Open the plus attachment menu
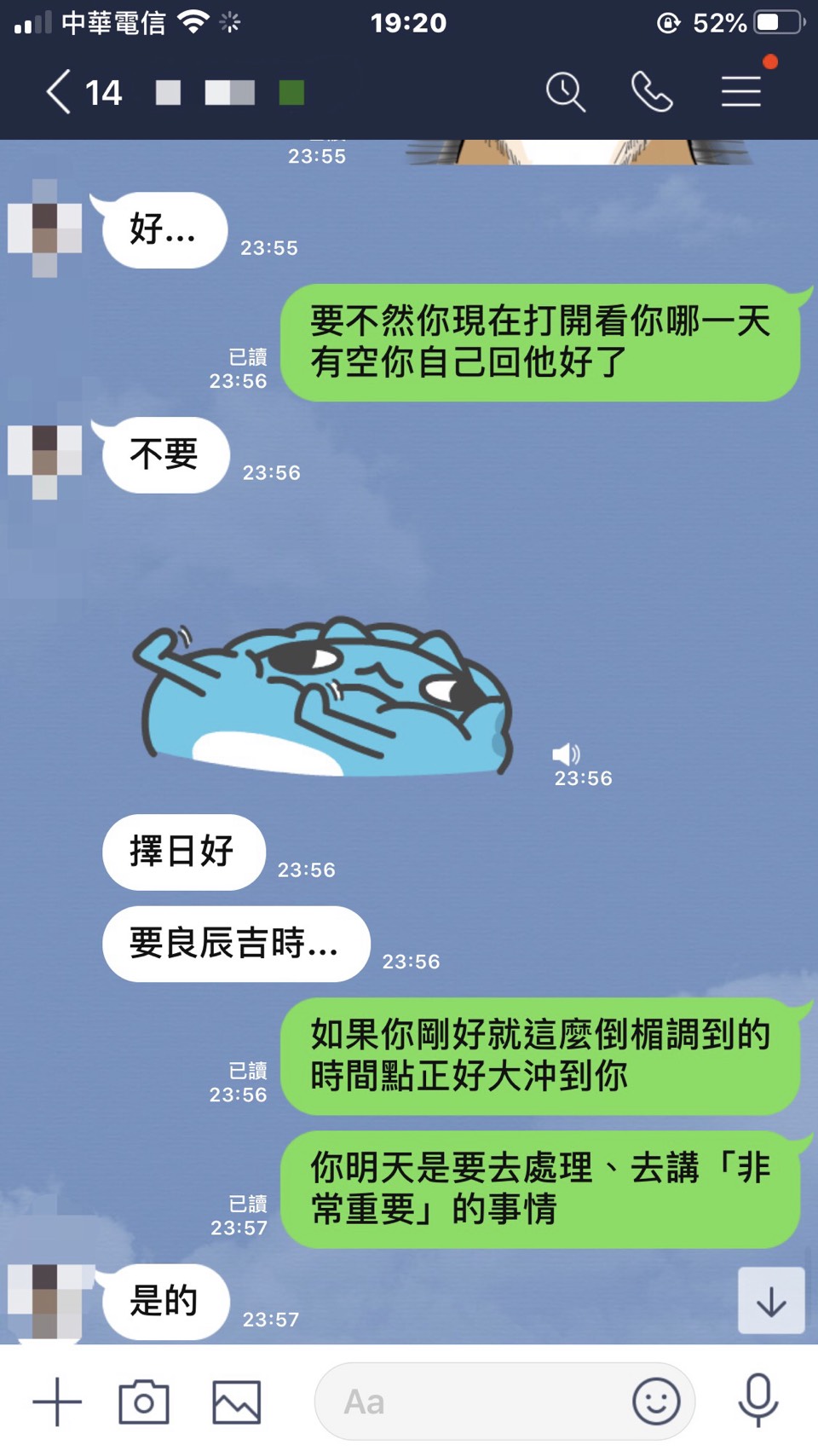 (57, 1401)
